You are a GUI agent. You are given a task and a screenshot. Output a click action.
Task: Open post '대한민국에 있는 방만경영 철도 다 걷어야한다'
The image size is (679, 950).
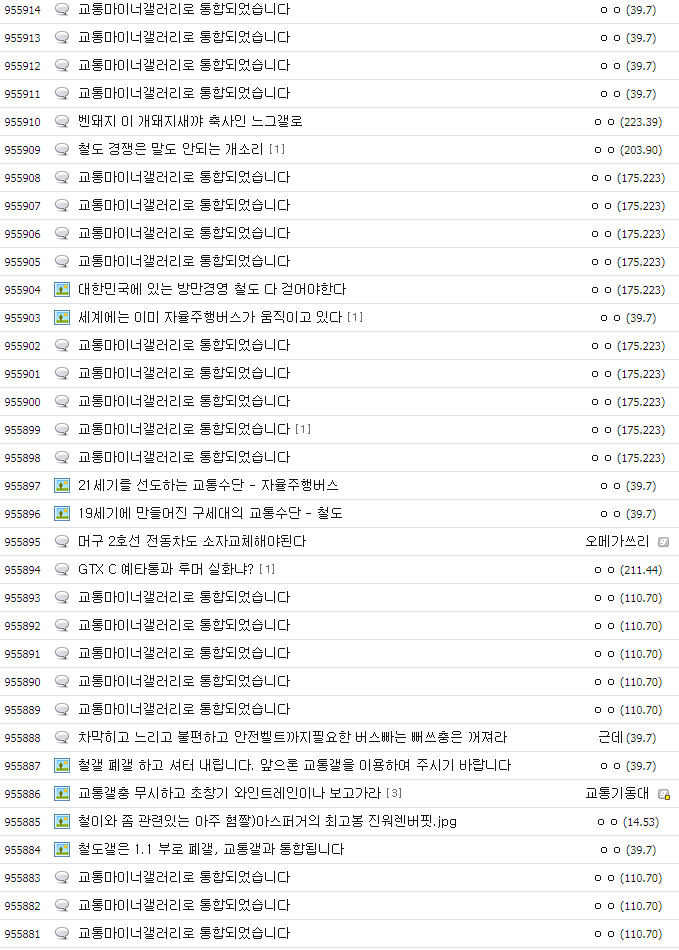[x=212, y=289]
